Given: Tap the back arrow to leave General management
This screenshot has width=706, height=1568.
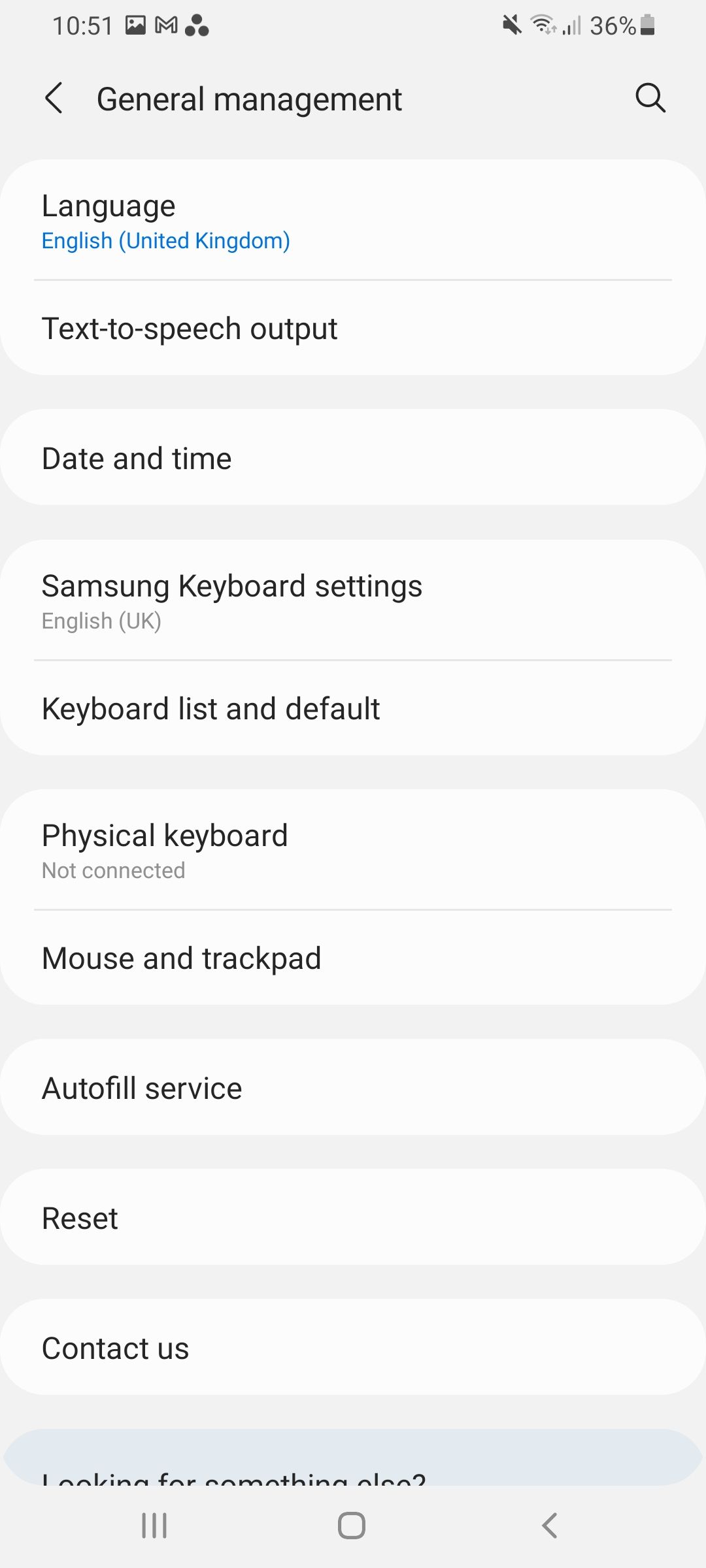Looking at the screenshot, I should click(55, 99).
